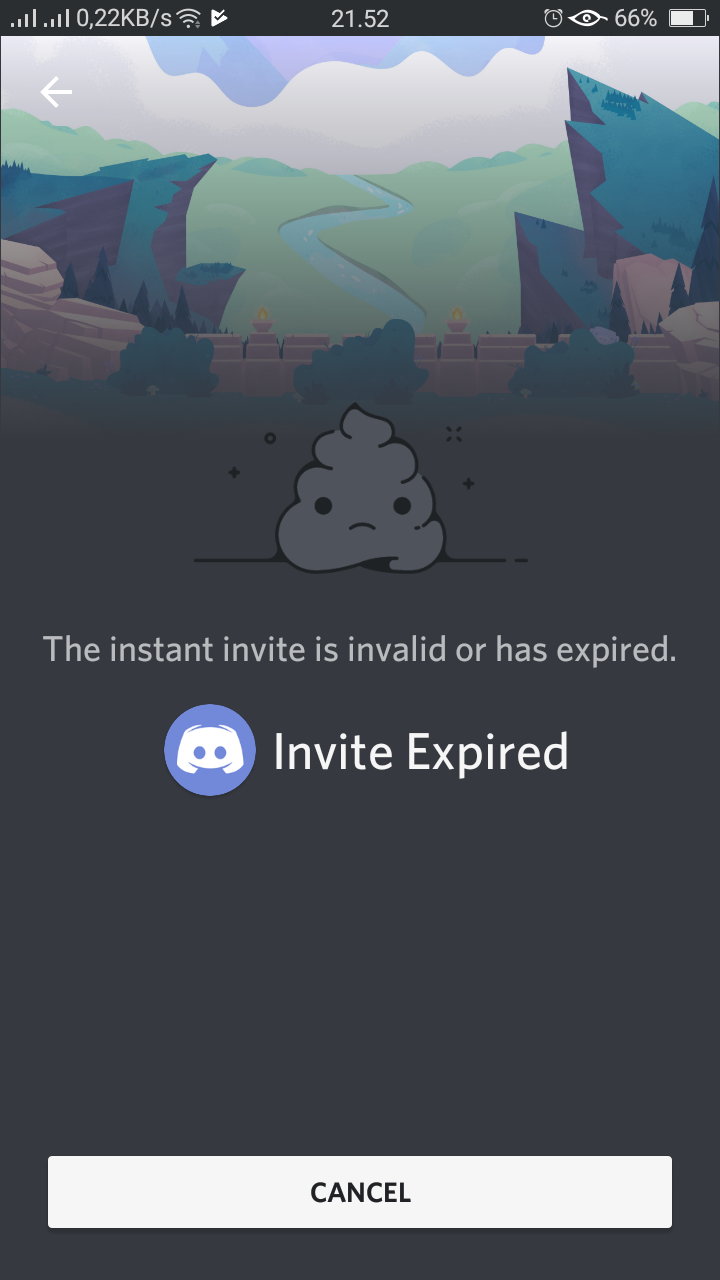Go back using the top-left arrow
The image size is (720, 1280).
[x=56, y=92]
